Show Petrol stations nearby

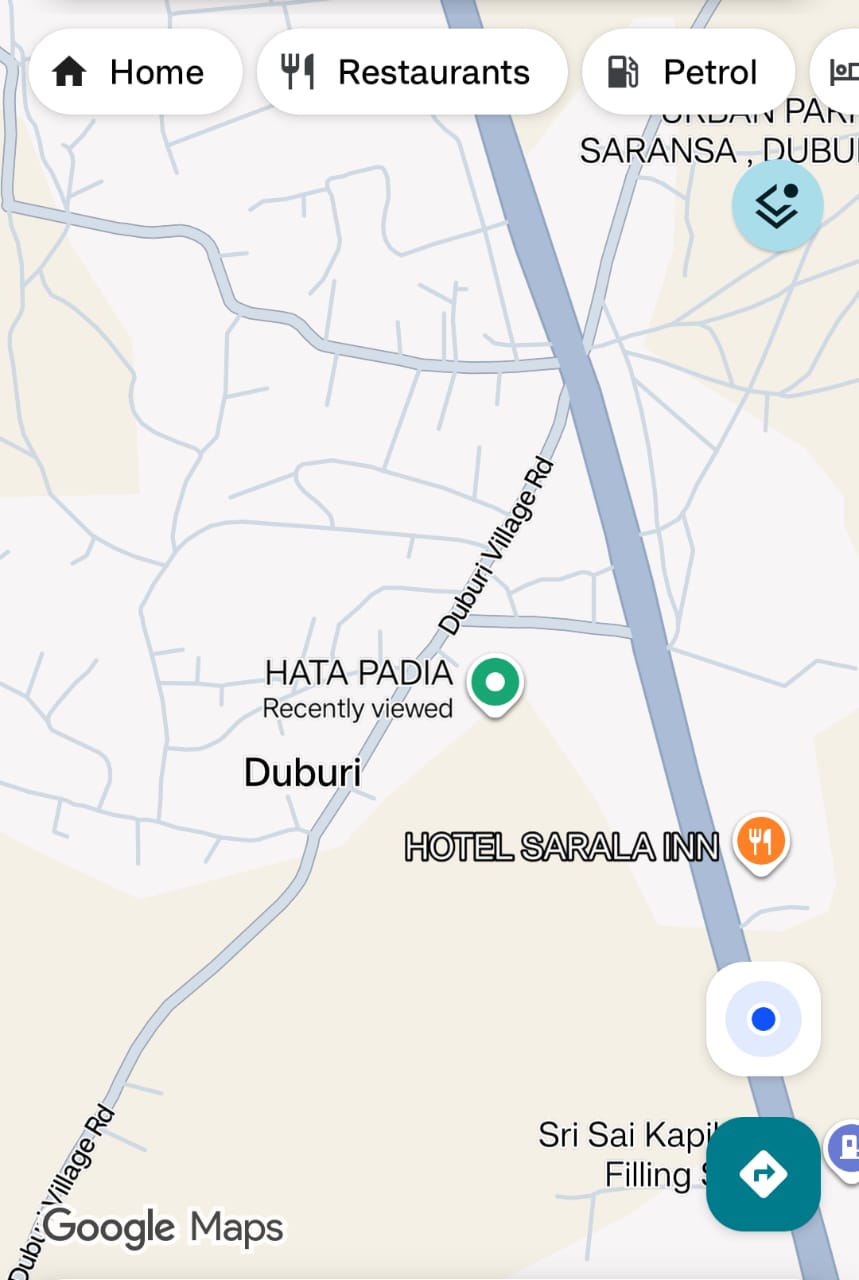click(687, 72)
